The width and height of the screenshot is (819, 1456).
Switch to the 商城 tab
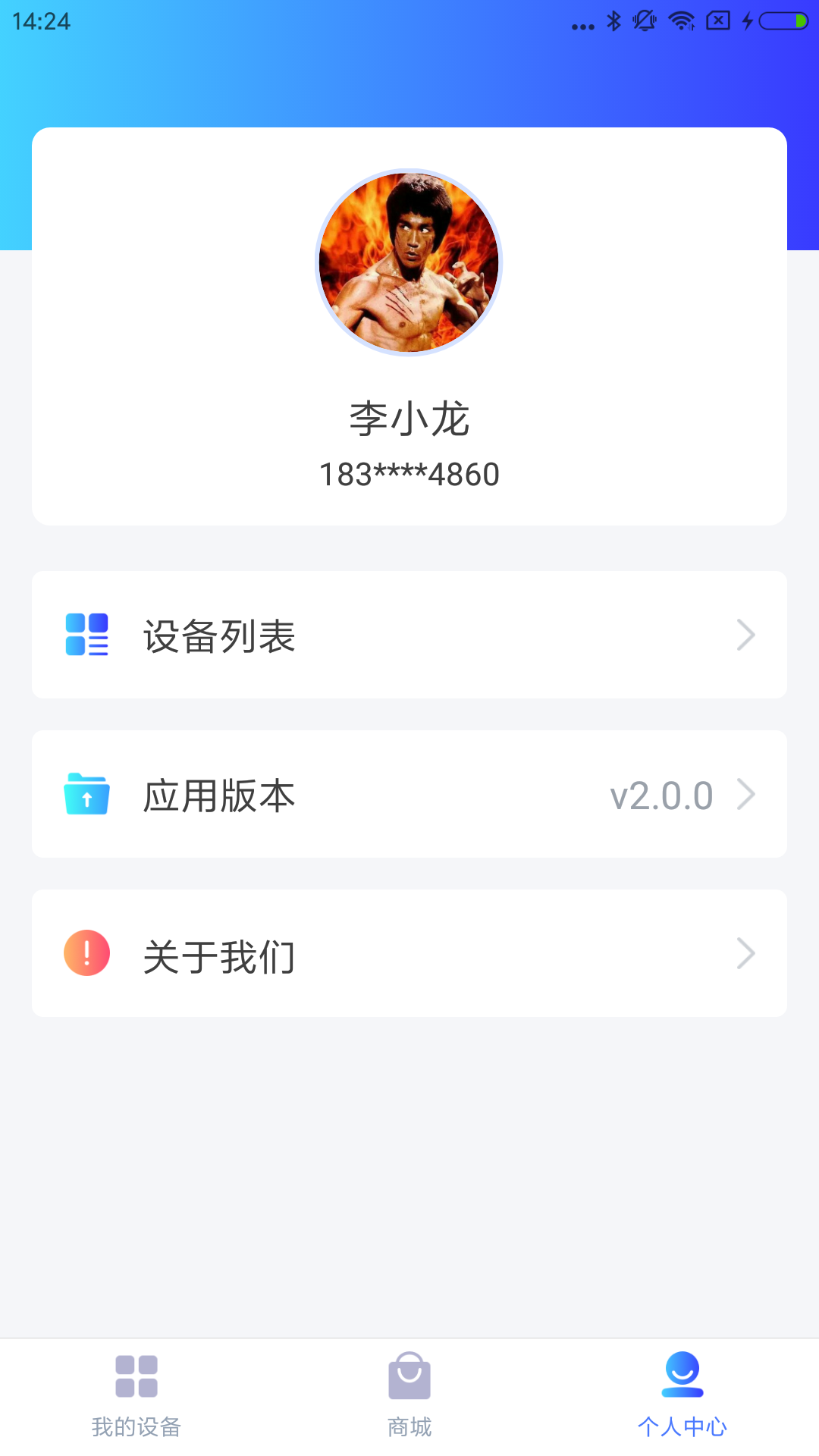pyautogui.click(x=409, y=1399)
